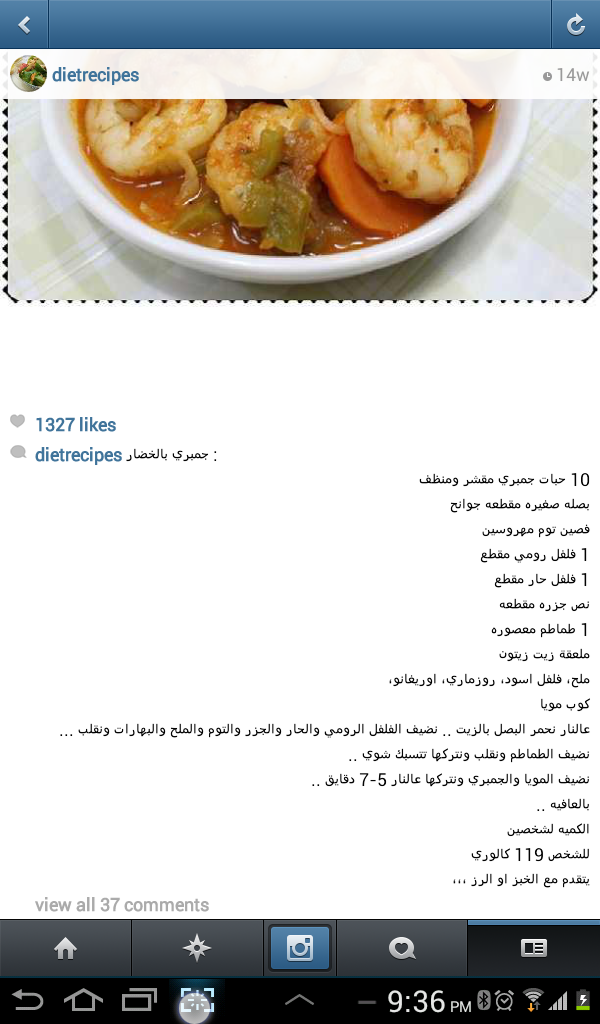The width and height of the screenshot is (600, 1024).
Task: Open the activity heart-bubble tab
Action: (x=402, y=949)
